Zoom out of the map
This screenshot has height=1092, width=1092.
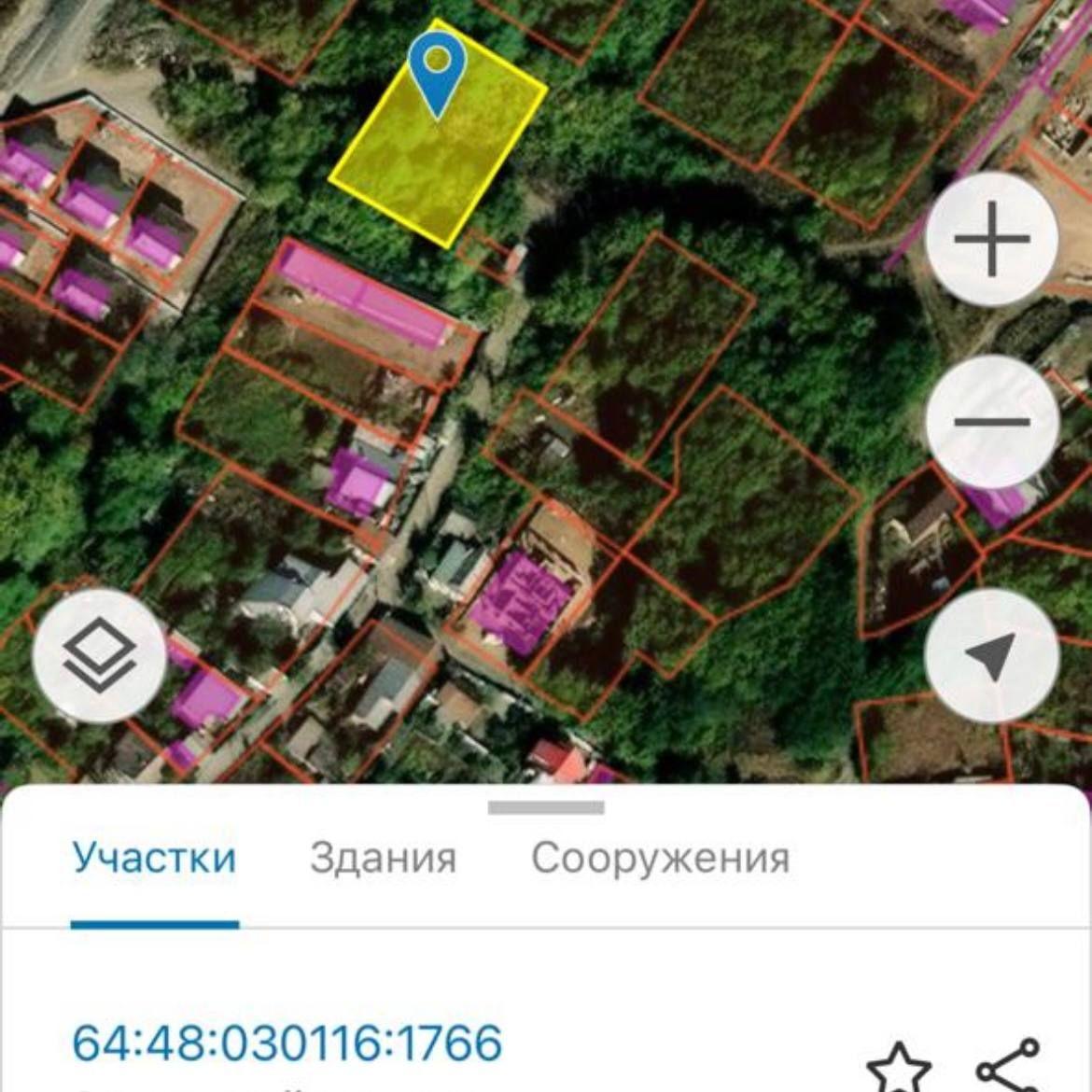991,421
